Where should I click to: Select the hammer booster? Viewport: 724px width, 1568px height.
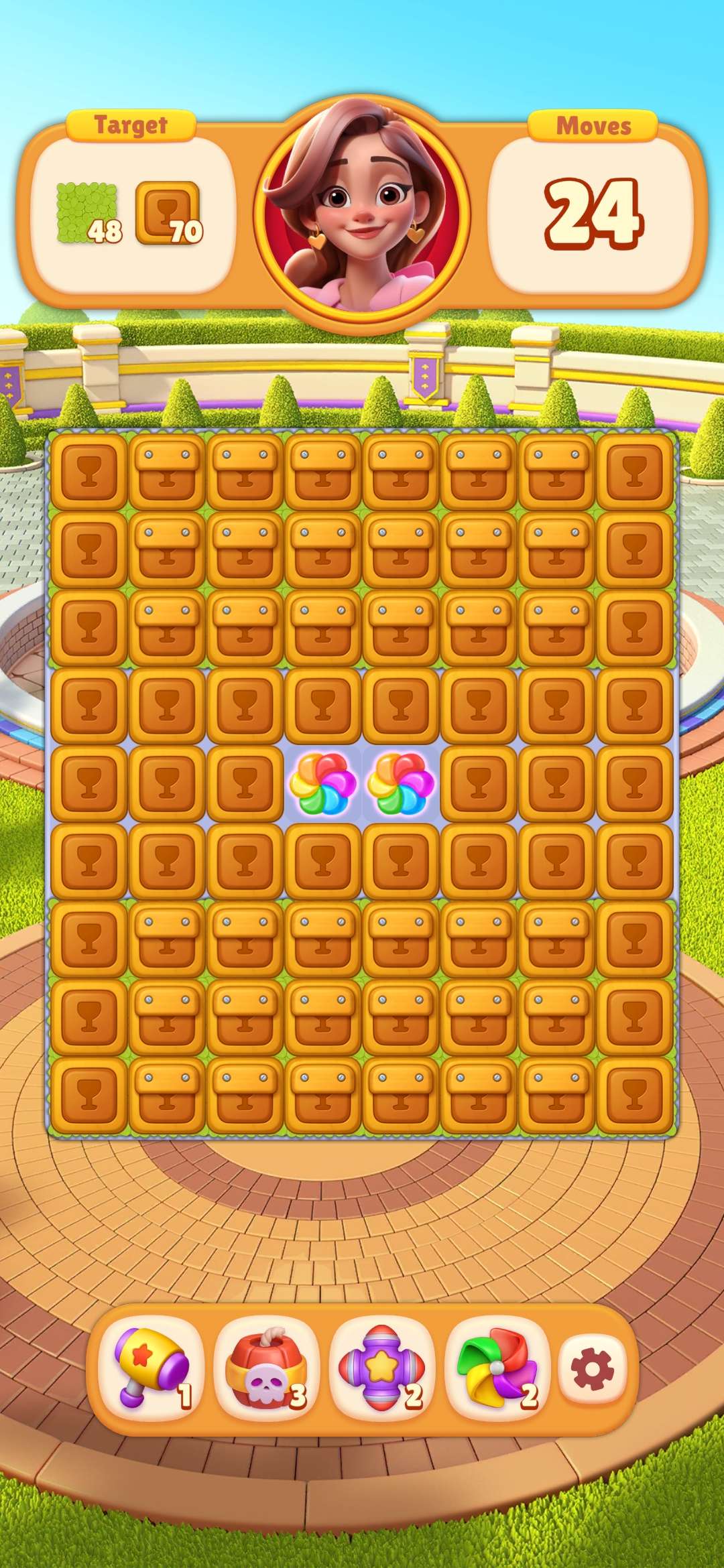pos(152,1368)
